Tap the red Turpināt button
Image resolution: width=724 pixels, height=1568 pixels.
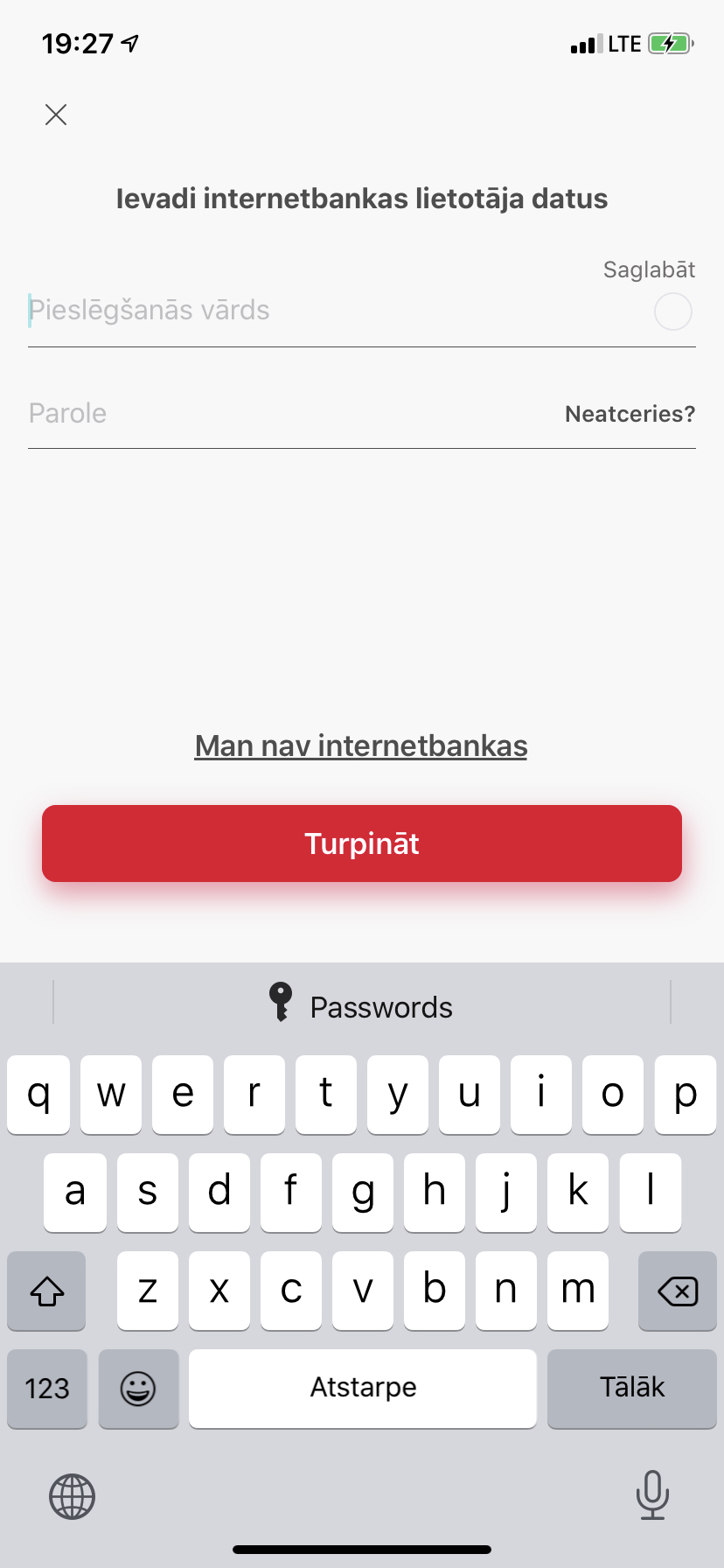point(362,843)
